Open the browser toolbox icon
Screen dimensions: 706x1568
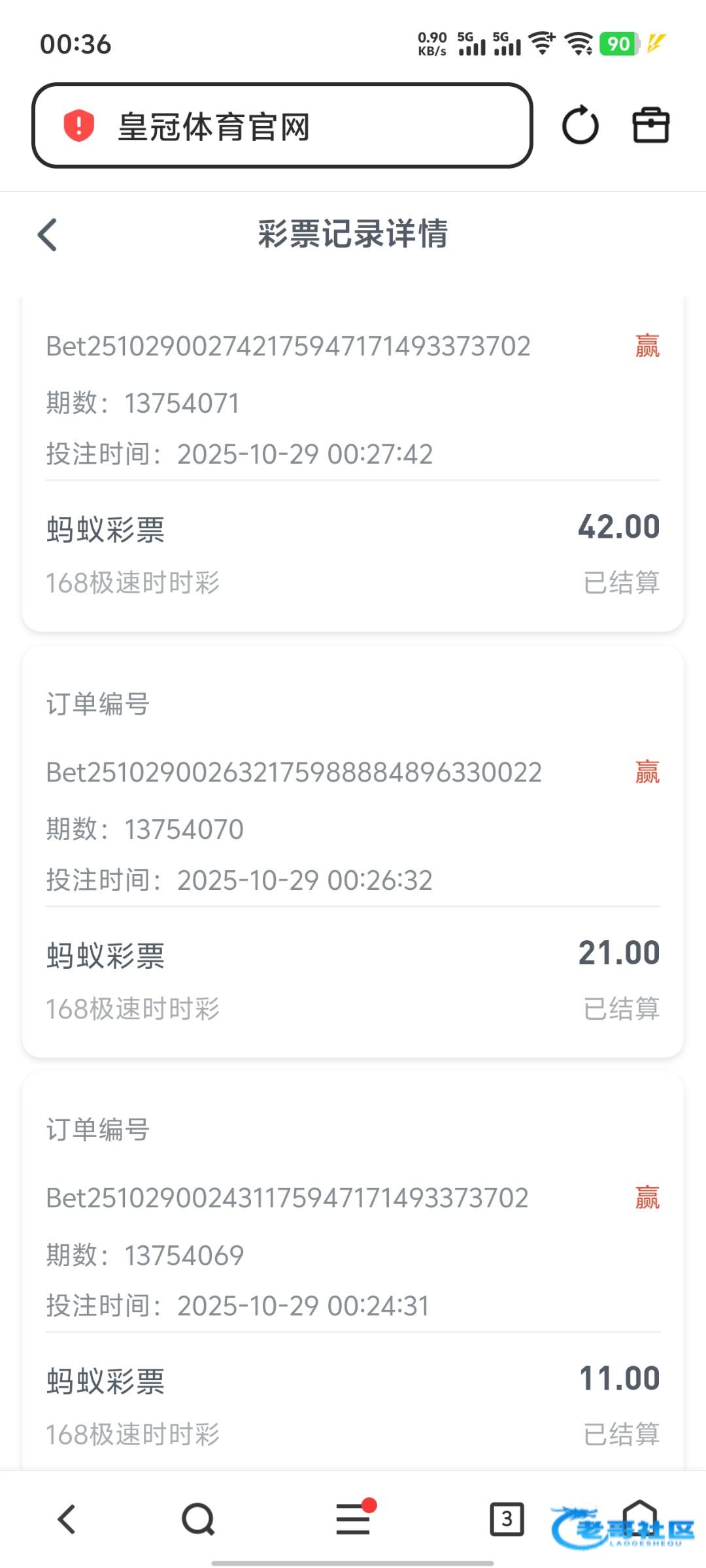pos(650,125)
